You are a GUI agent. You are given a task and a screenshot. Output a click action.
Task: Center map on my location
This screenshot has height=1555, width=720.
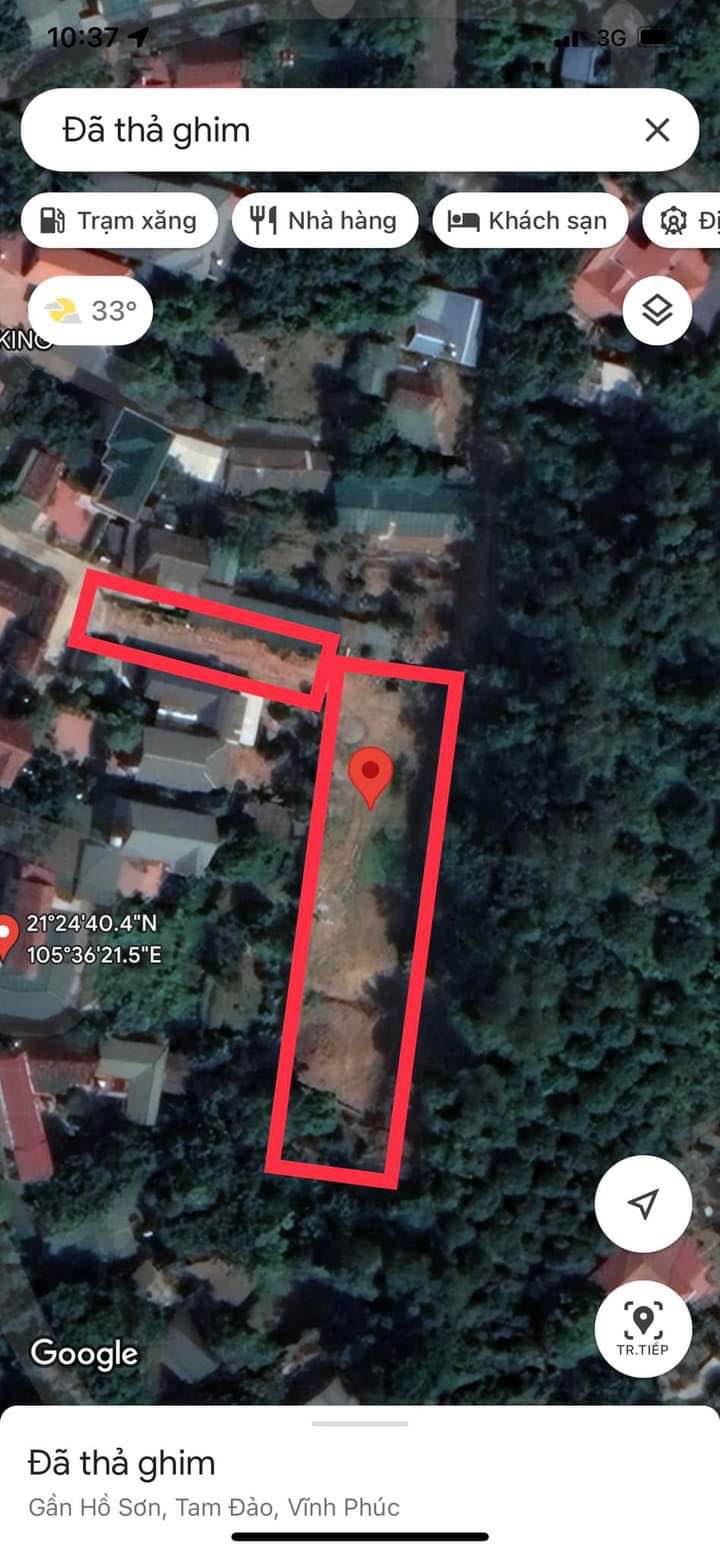point(643,1204)
